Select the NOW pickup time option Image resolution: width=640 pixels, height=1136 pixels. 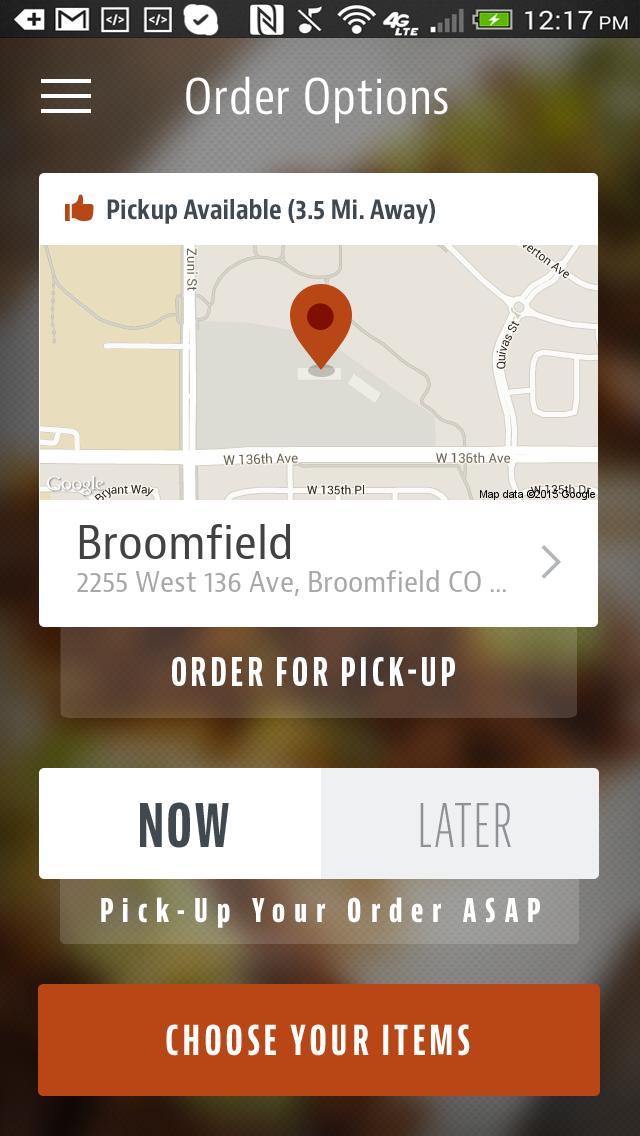(181, 824)
